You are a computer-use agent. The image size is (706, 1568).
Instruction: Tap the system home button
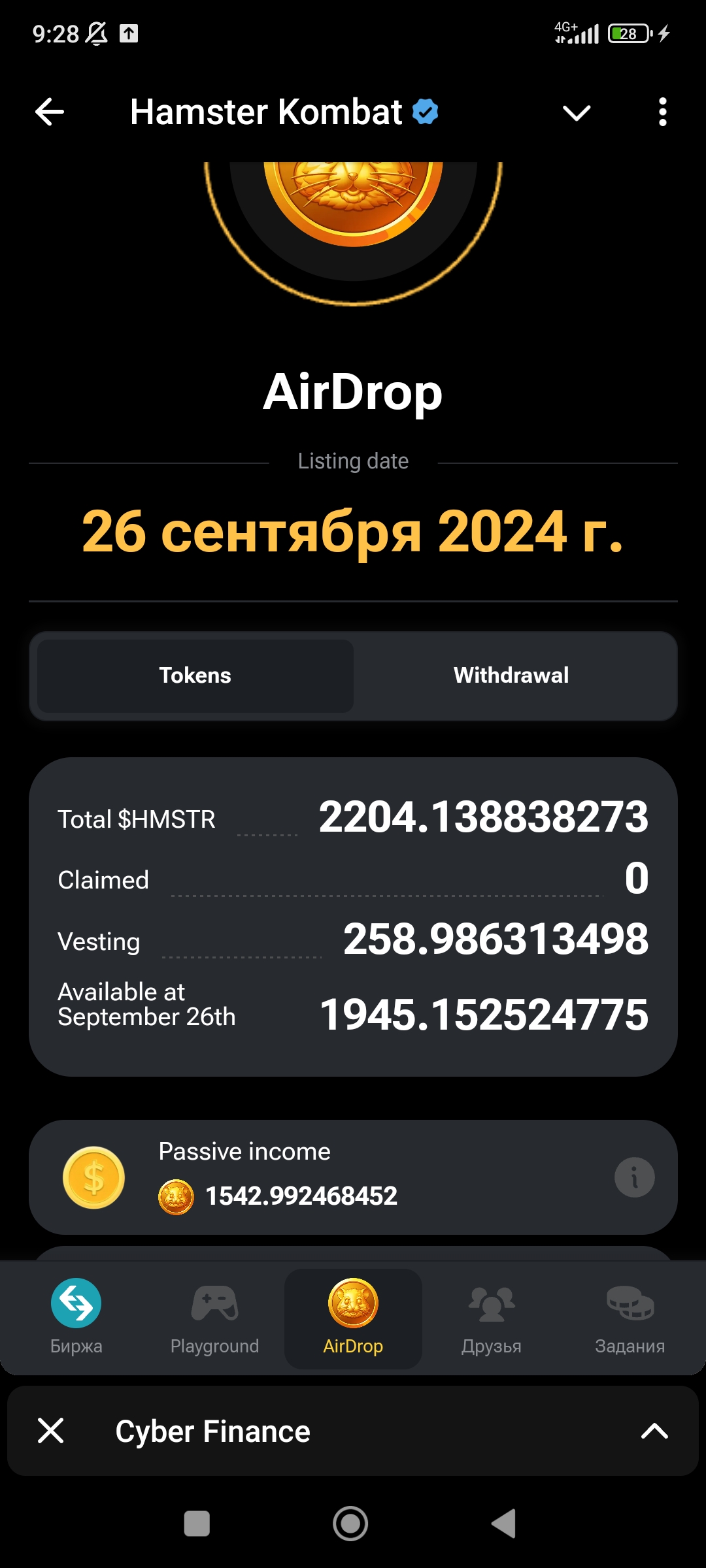coord(351,1524)
